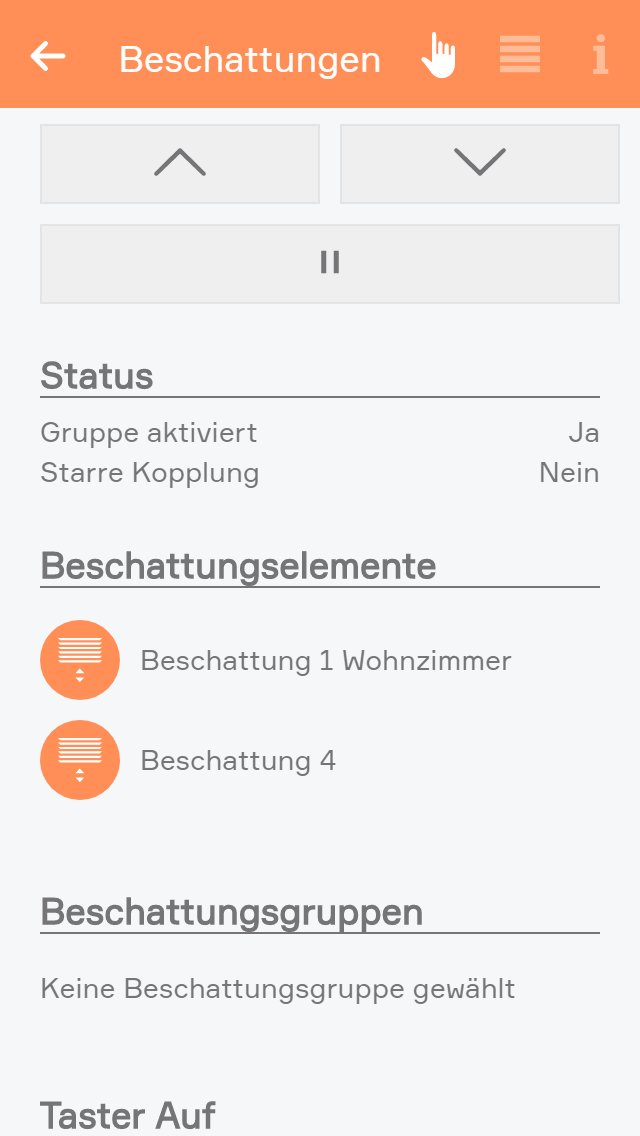Screen dimensions: 640x1136
Task: Open the info icon
Action: 600,55
